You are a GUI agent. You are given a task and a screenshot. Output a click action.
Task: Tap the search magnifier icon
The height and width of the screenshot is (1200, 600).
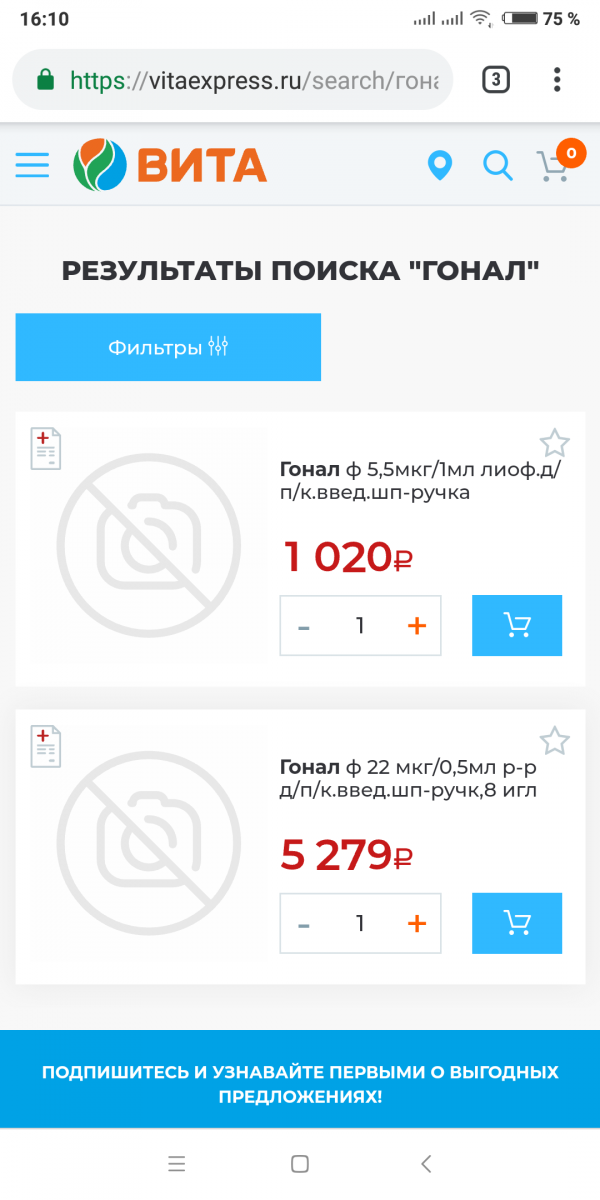pos(497,165)
